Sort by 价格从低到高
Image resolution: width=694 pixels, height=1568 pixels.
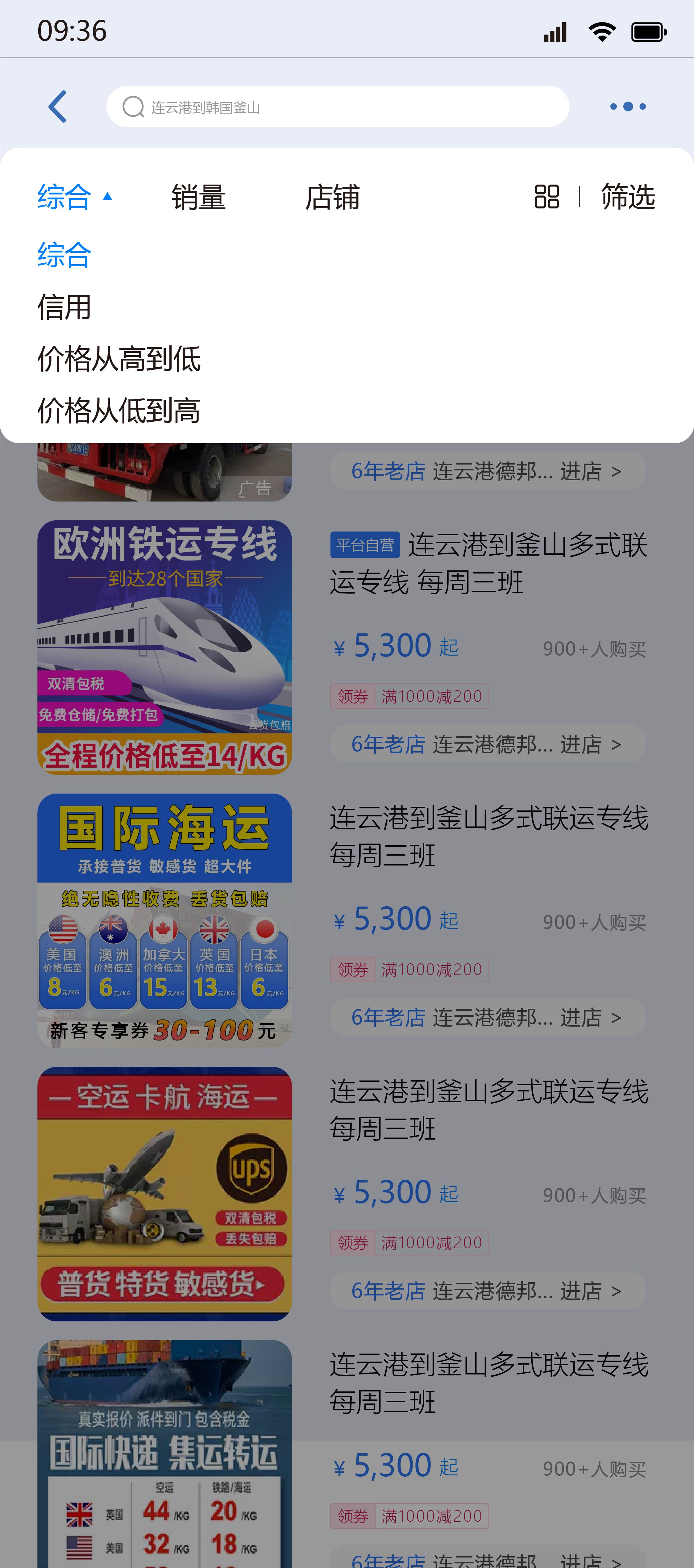point(119,411)
